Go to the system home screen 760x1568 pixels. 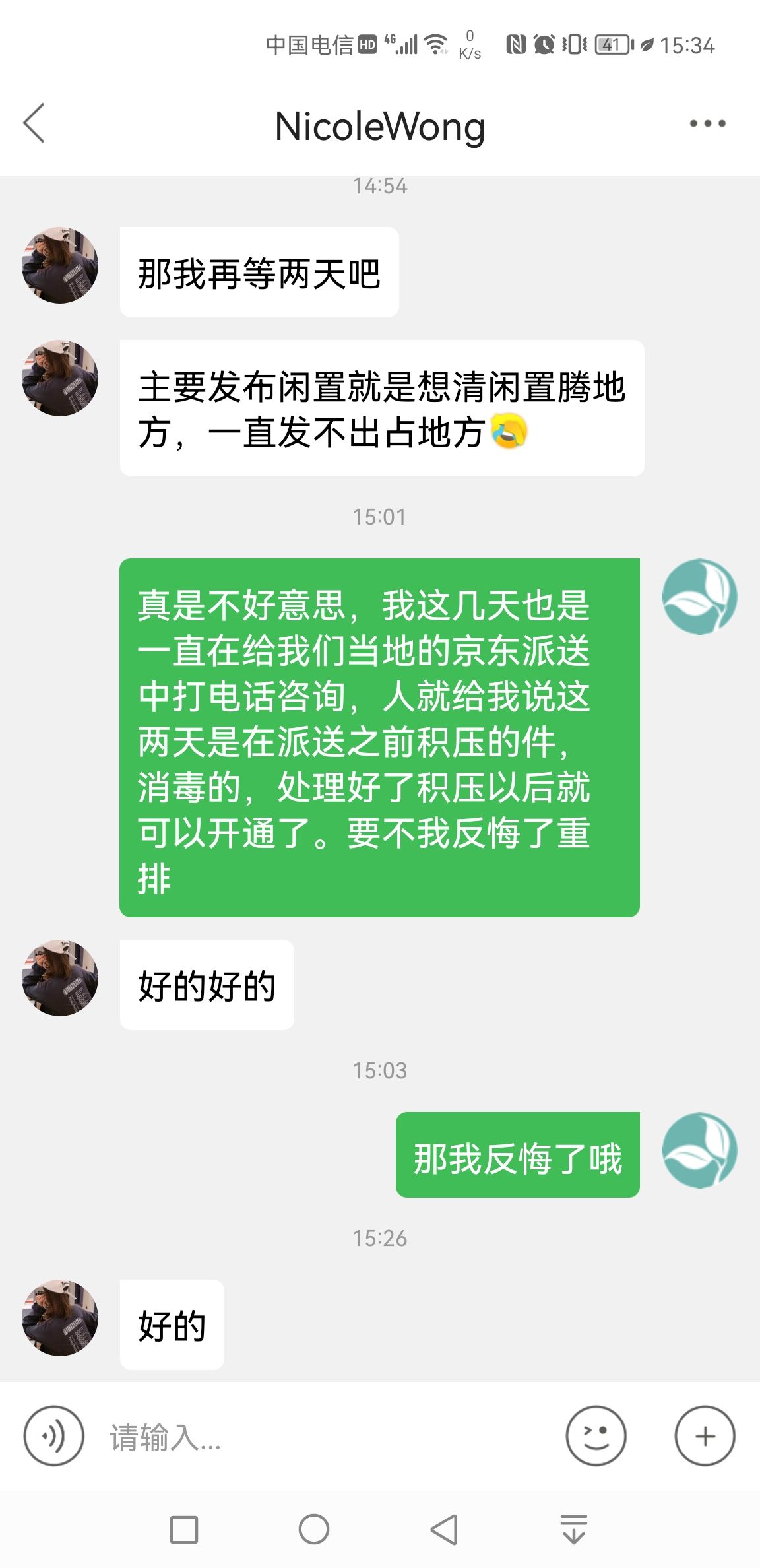tap(314, 1529)
